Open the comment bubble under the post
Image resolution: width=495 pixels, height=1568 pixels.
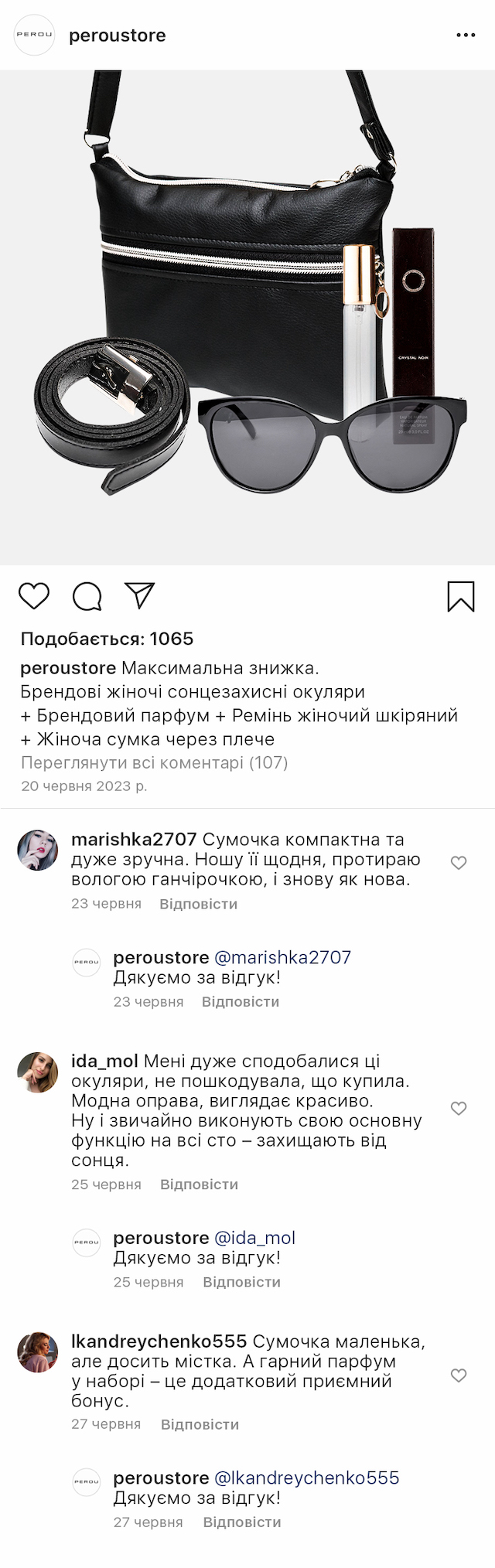pos(87,596)
